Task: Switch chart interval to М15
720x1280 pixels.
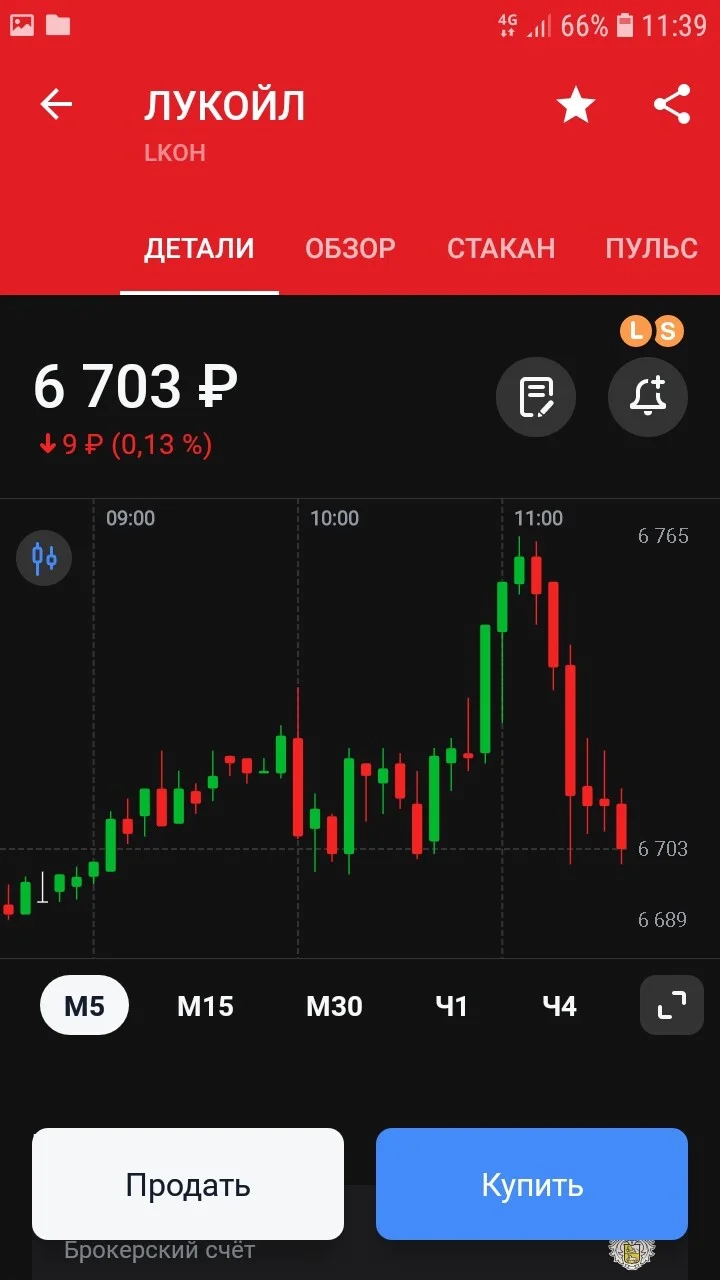Action: (205, 1005)
